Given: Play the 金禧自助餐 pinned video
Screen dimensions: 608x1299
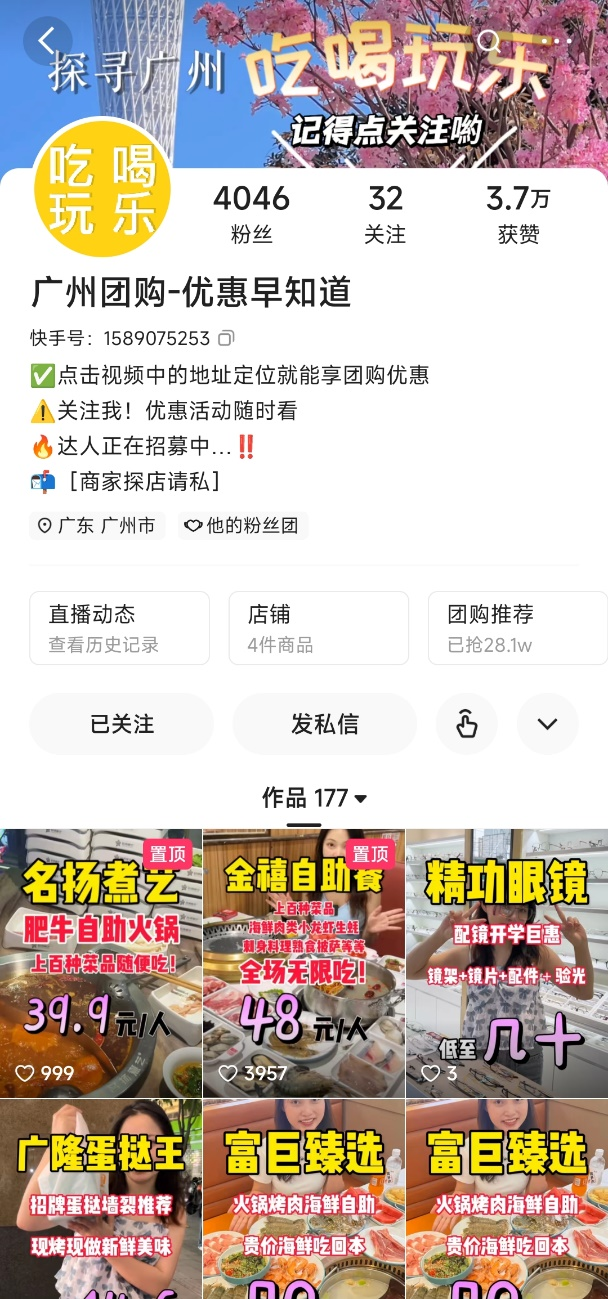Looking at the screenshot, I should point(303,962).
